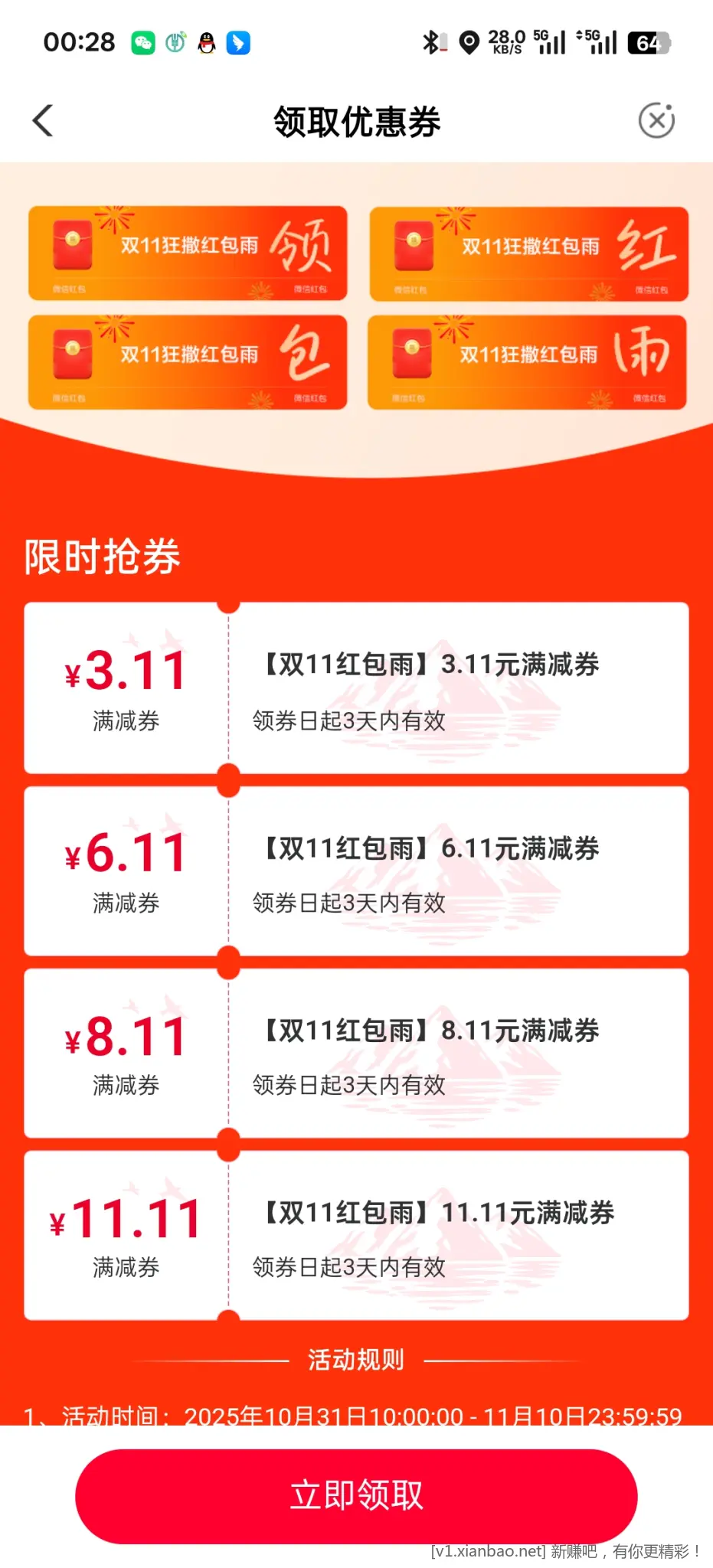Select the ¥3.11 满减券 coupon
The height and width of the screenshot is (1568, 713).
click(356, 688)
